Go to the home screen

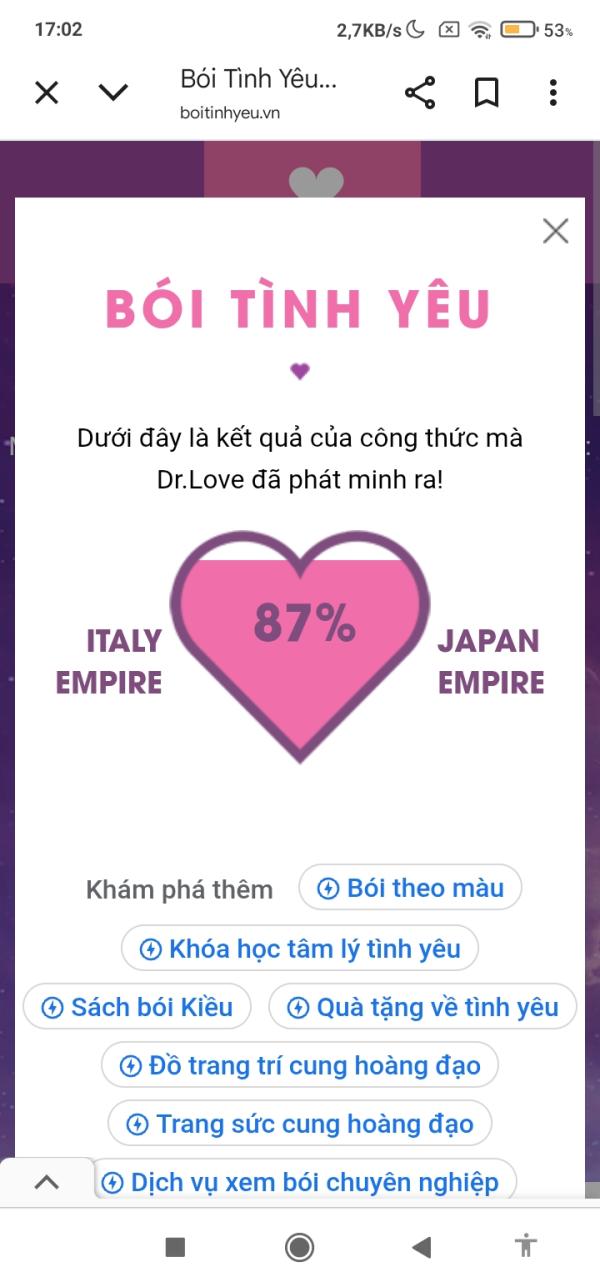pos(299,1246)
